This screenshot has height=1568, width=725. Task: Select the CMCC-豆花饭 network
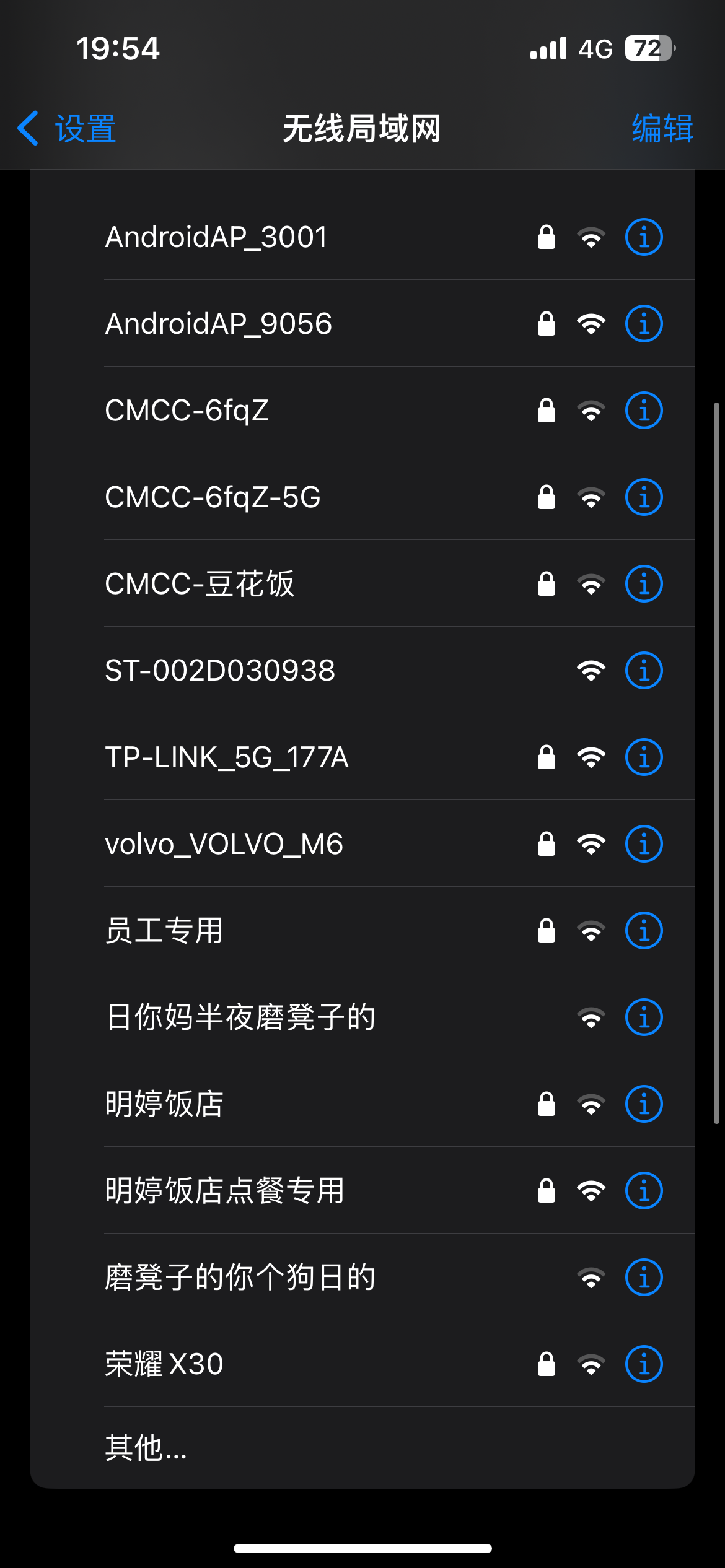pos(362,583)
